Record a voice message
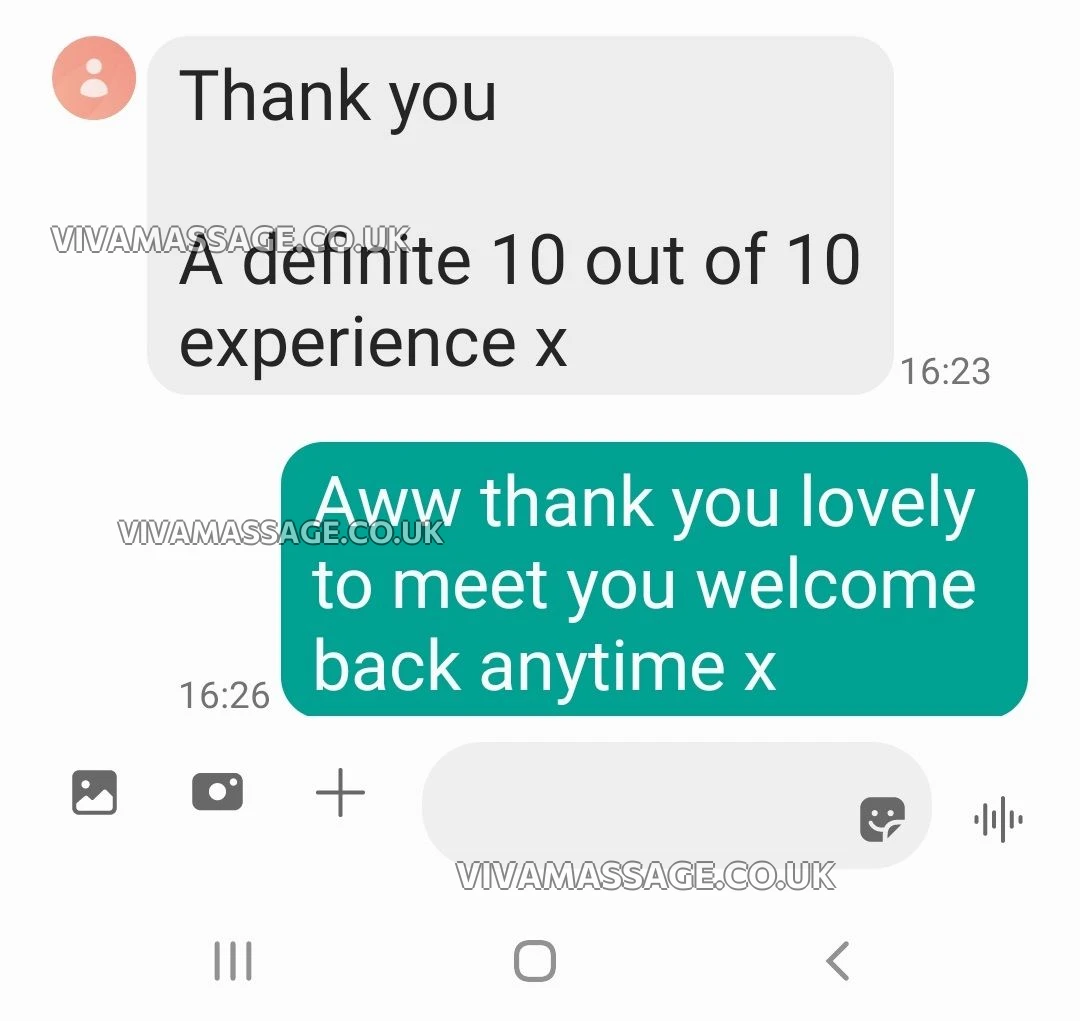Image resolution: width=1080 pixels, height=1021 pixels. (x=998, y=820)
